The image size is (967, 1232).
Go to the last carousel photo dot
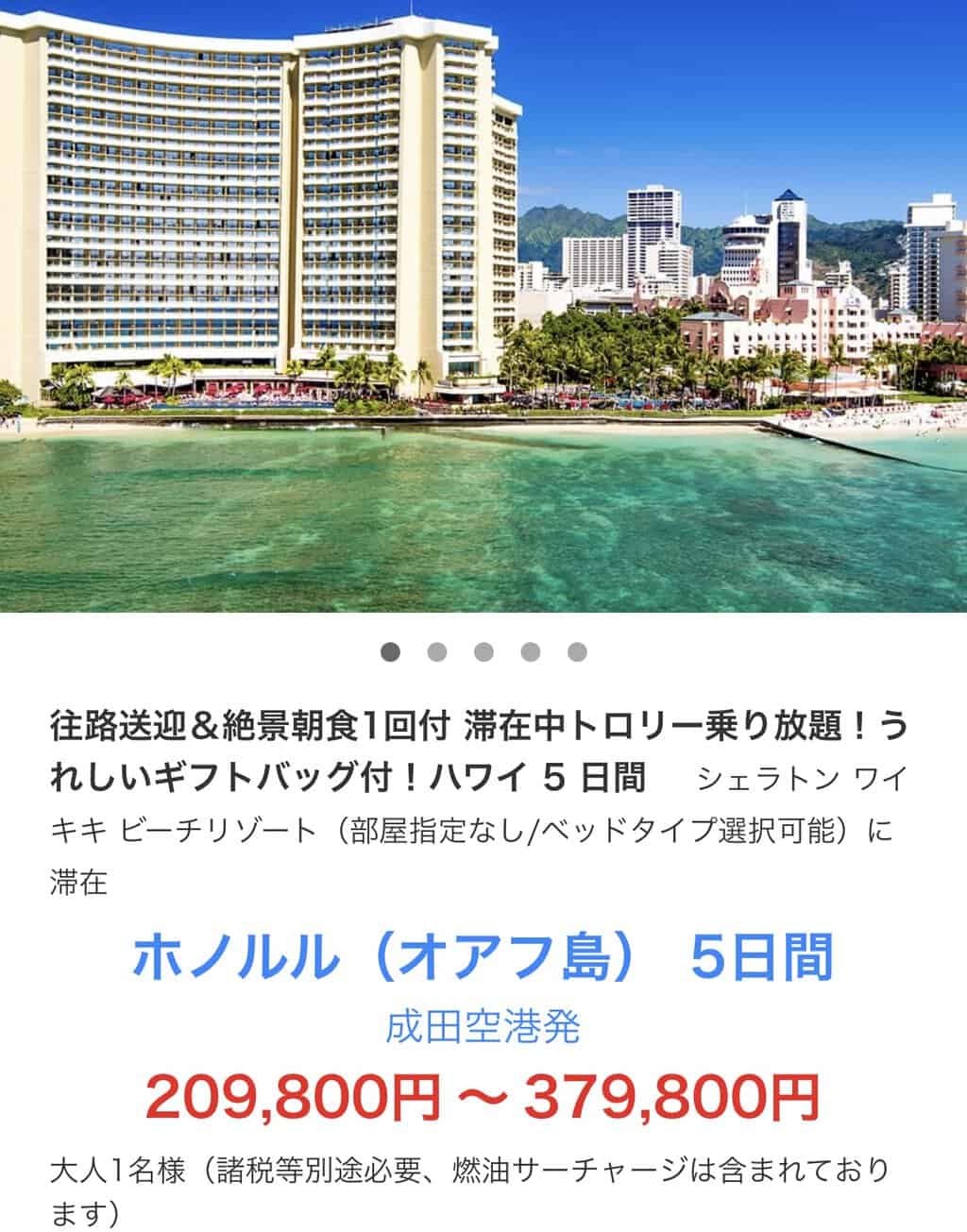click(x=577, y=651)
